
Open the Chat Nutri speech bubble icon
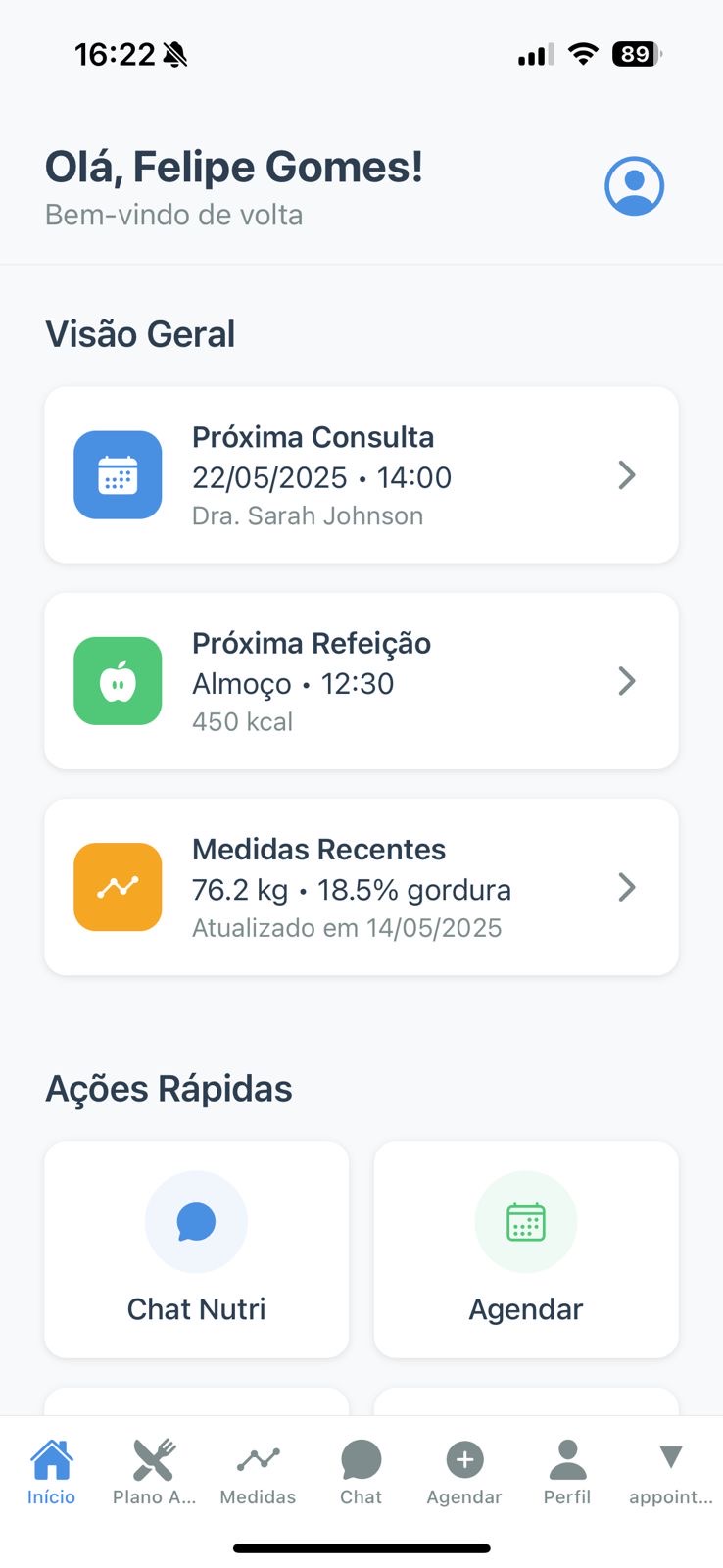pos(196,1222)
